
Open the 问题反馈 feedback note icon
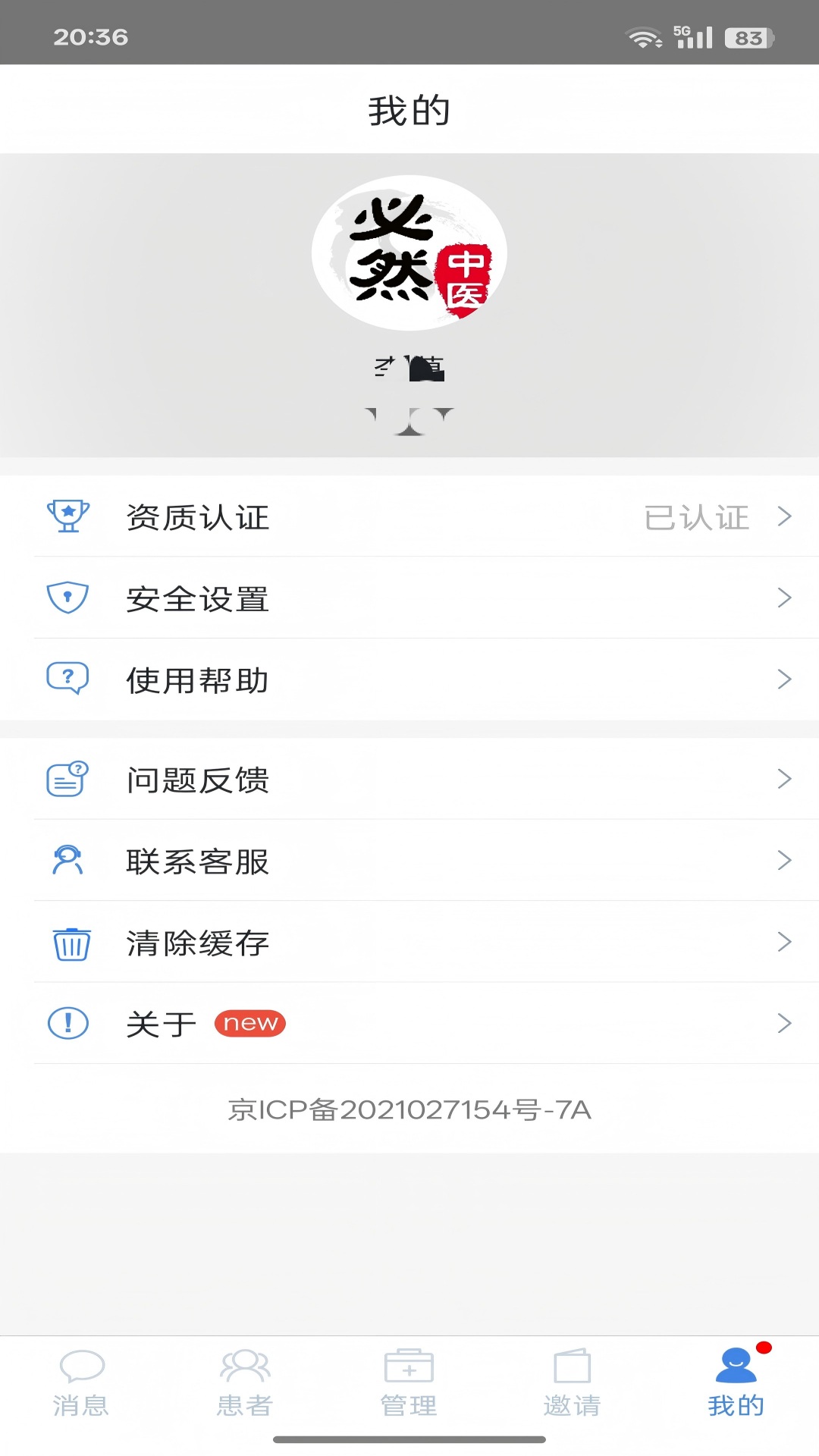coord(67,779)
